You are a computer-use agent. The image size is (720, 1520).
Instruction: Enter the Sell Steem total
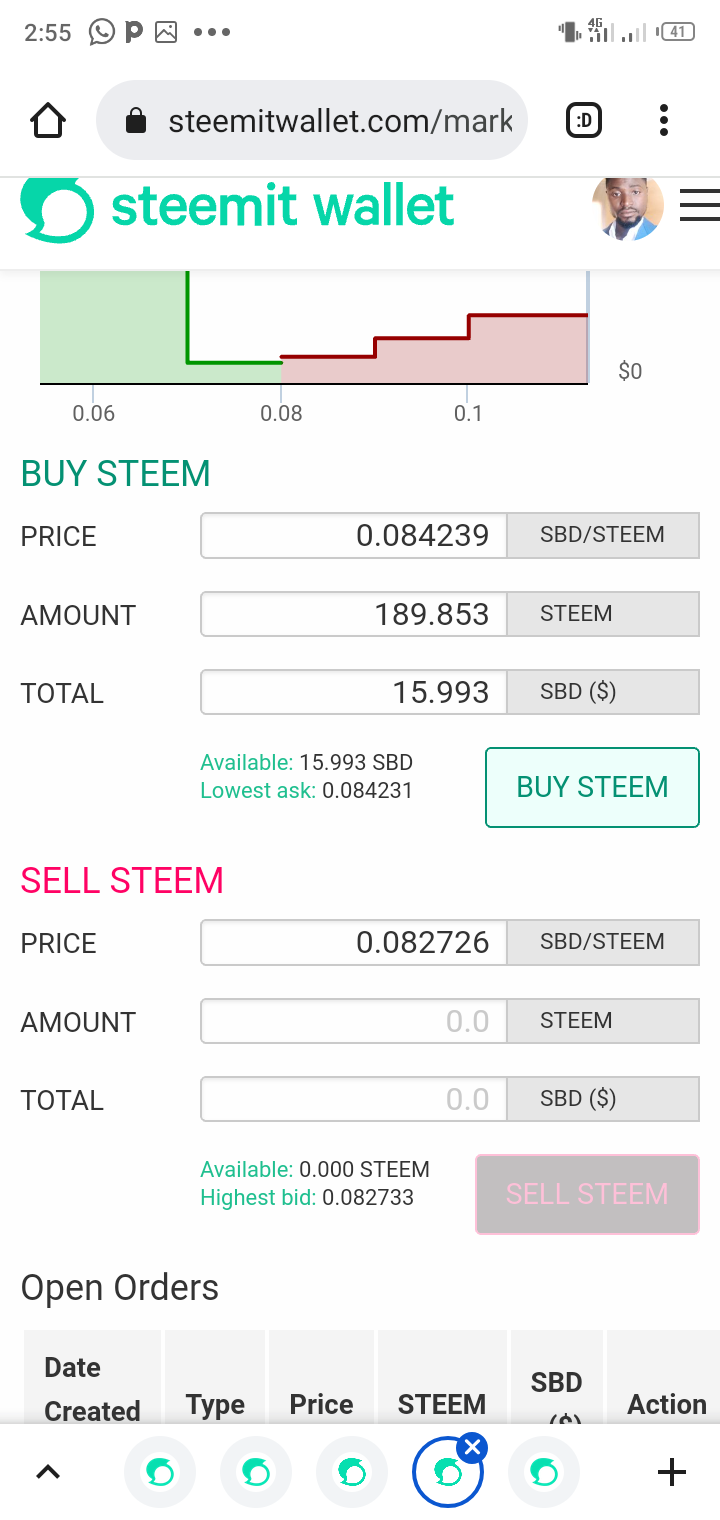(x=354, y=1099)
